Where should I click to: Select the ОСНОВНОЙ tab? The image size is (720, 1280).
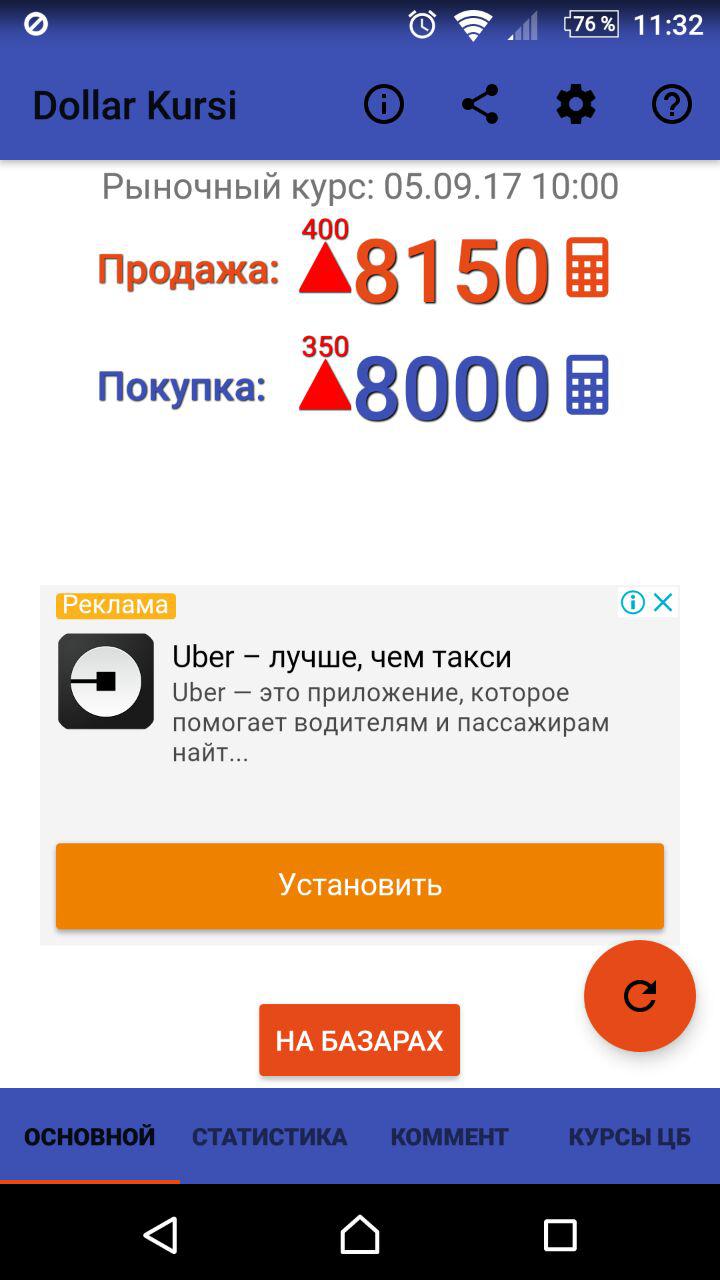click(x=90, y=1137)
